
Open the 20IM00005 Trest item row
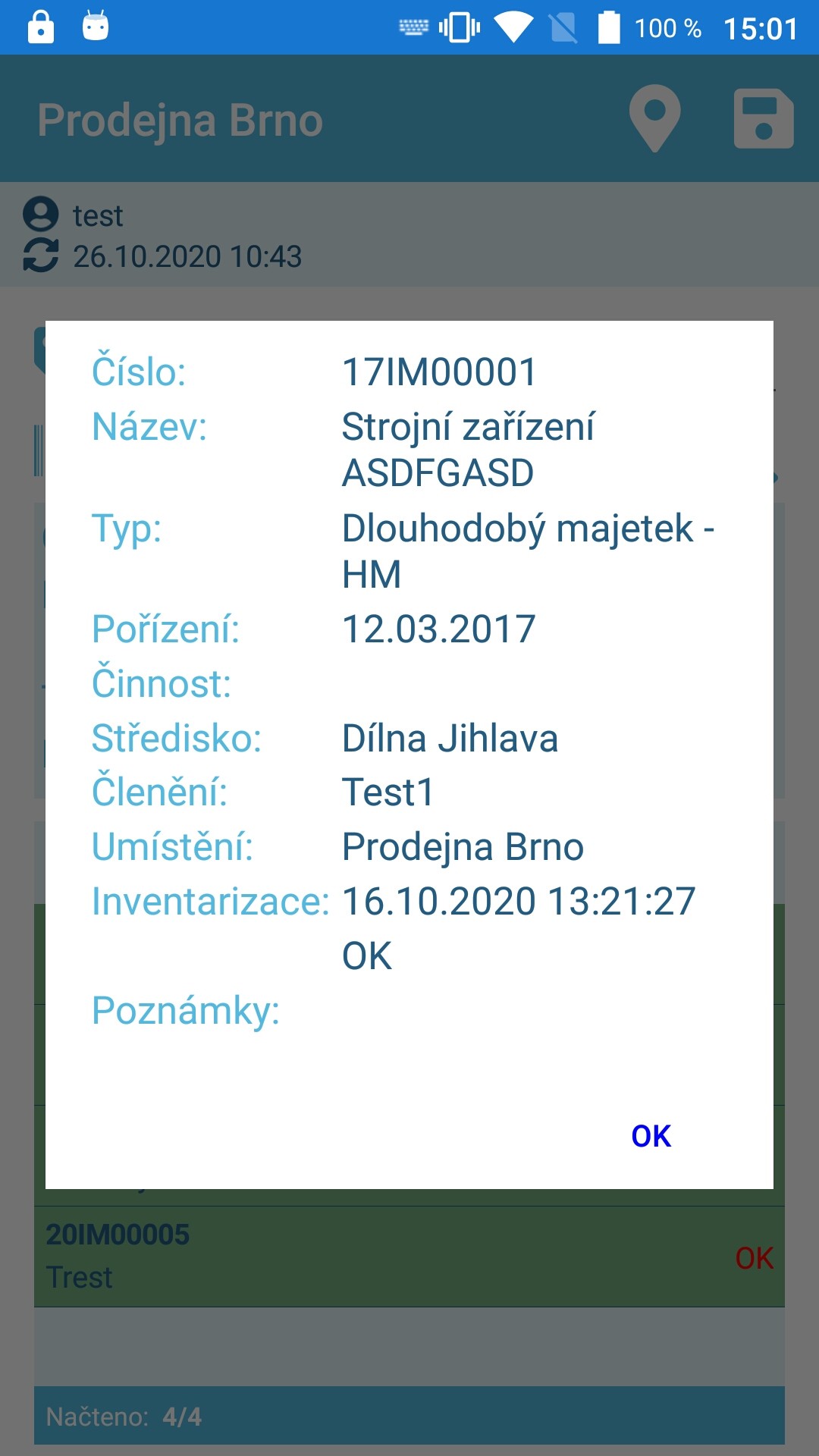409,1256
